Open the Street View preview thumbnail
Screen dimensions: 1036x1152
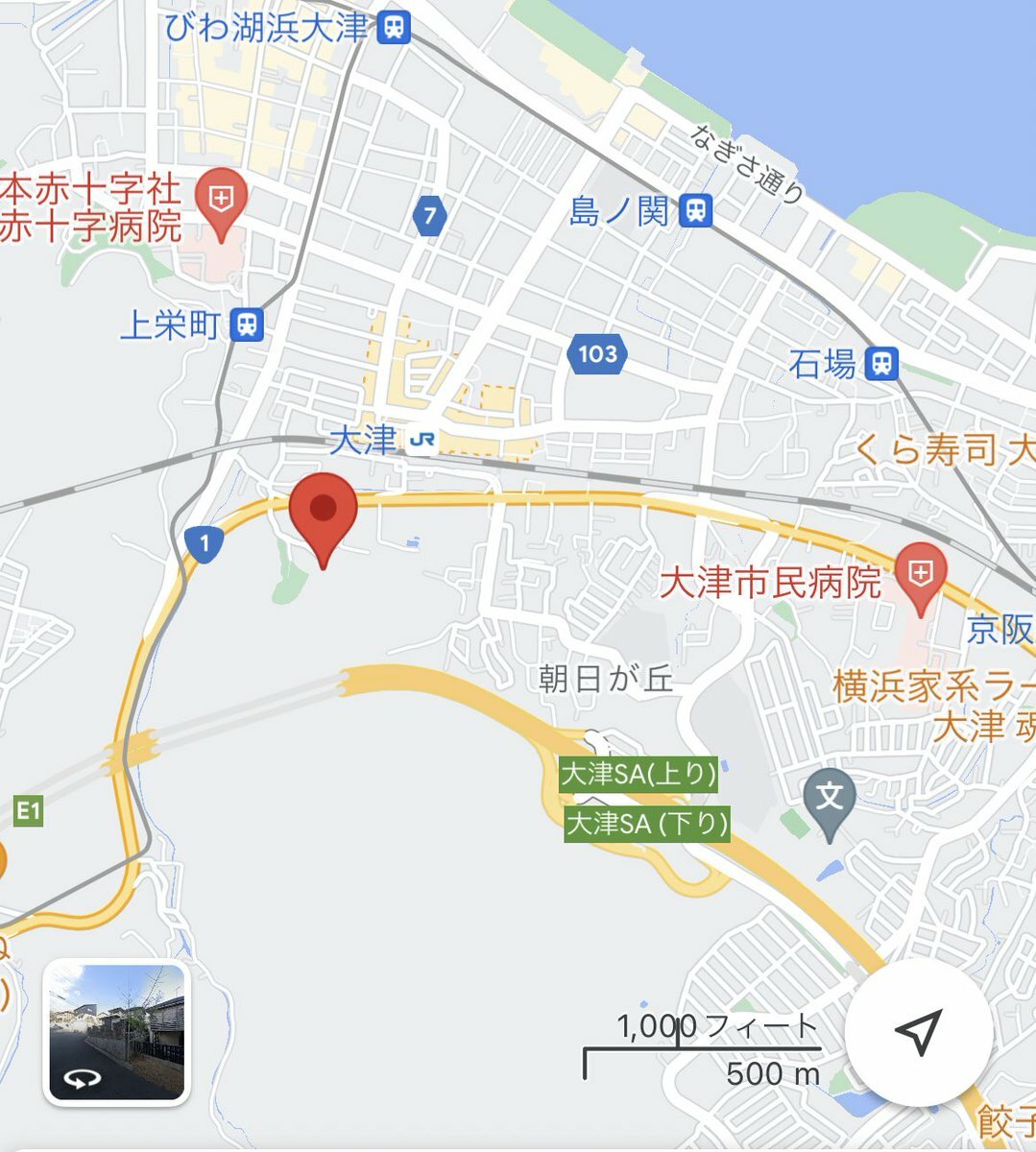[x=116, y=1032]
